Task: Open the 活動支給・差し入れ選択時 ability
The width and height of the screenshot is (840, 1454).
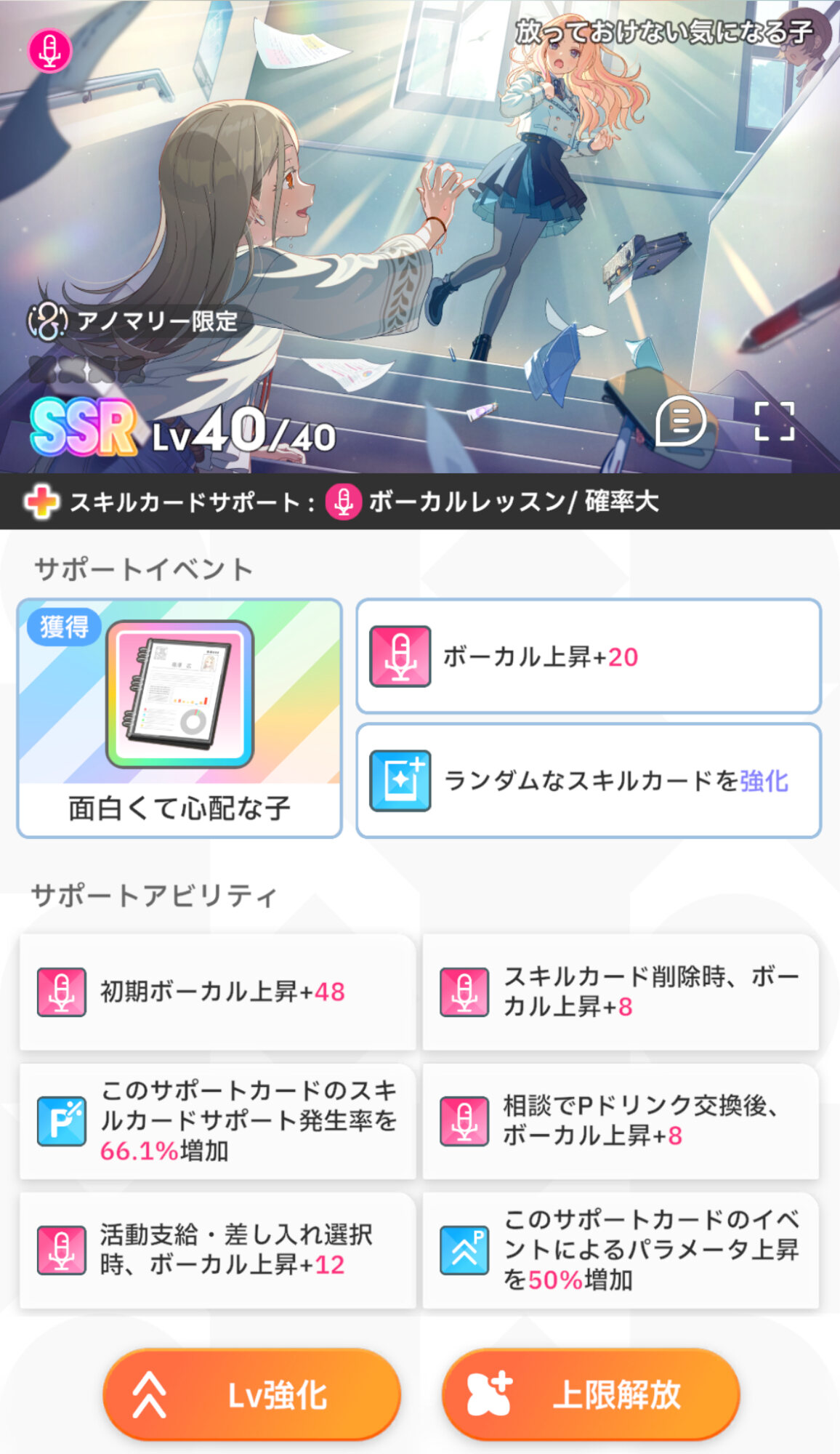Action: (217, 1250)
